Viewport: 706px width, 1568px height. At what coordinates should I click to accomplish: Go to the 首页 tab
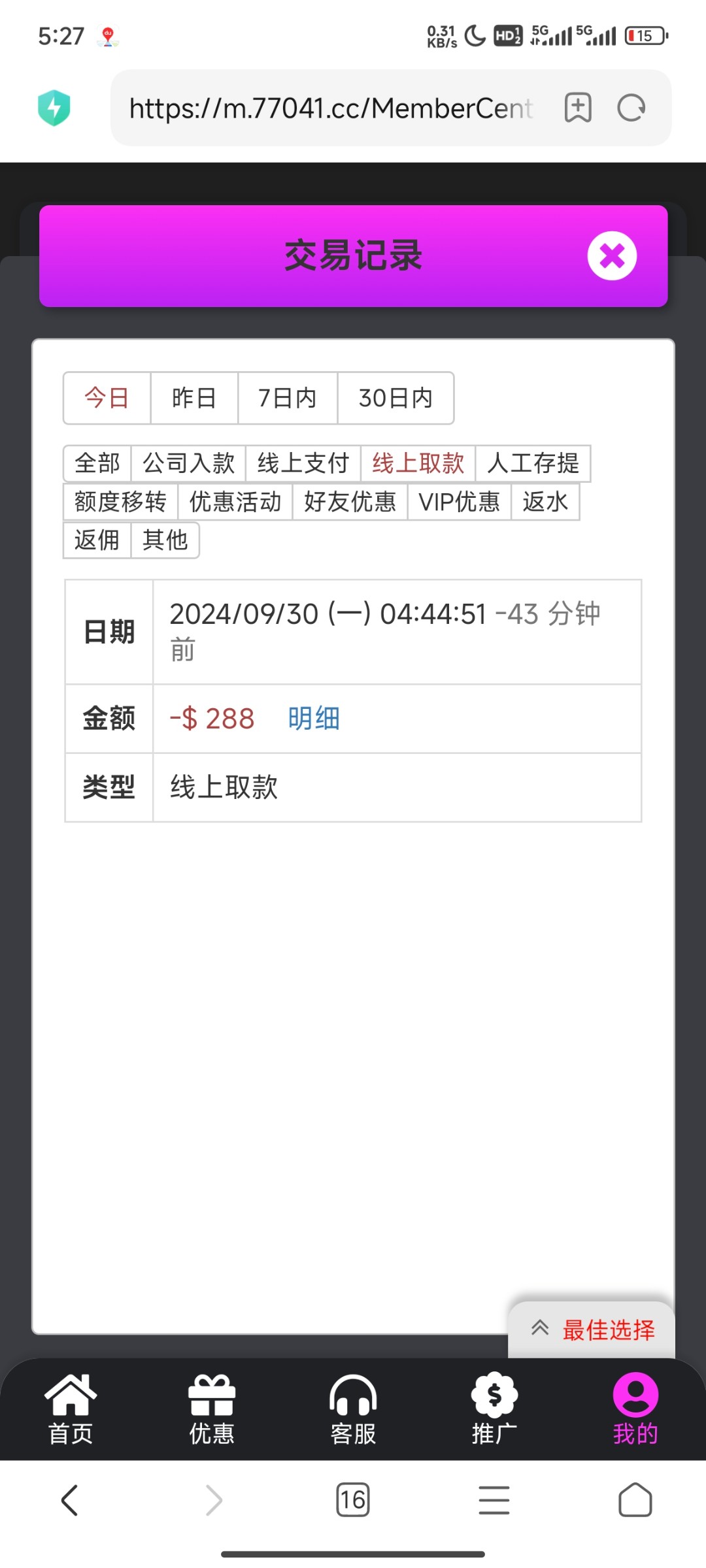[71, 1409]
